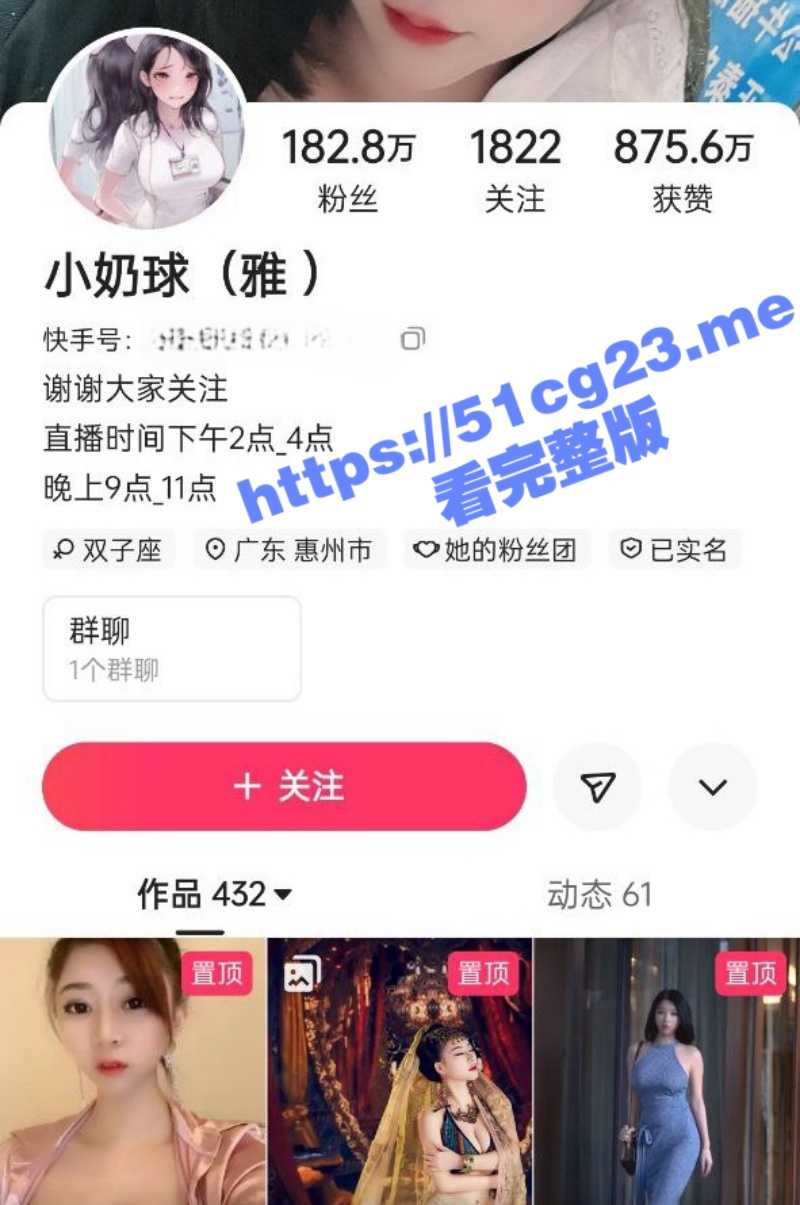
Task: Open the pinned video with blue dress
Action: [x=667, y=1070]
